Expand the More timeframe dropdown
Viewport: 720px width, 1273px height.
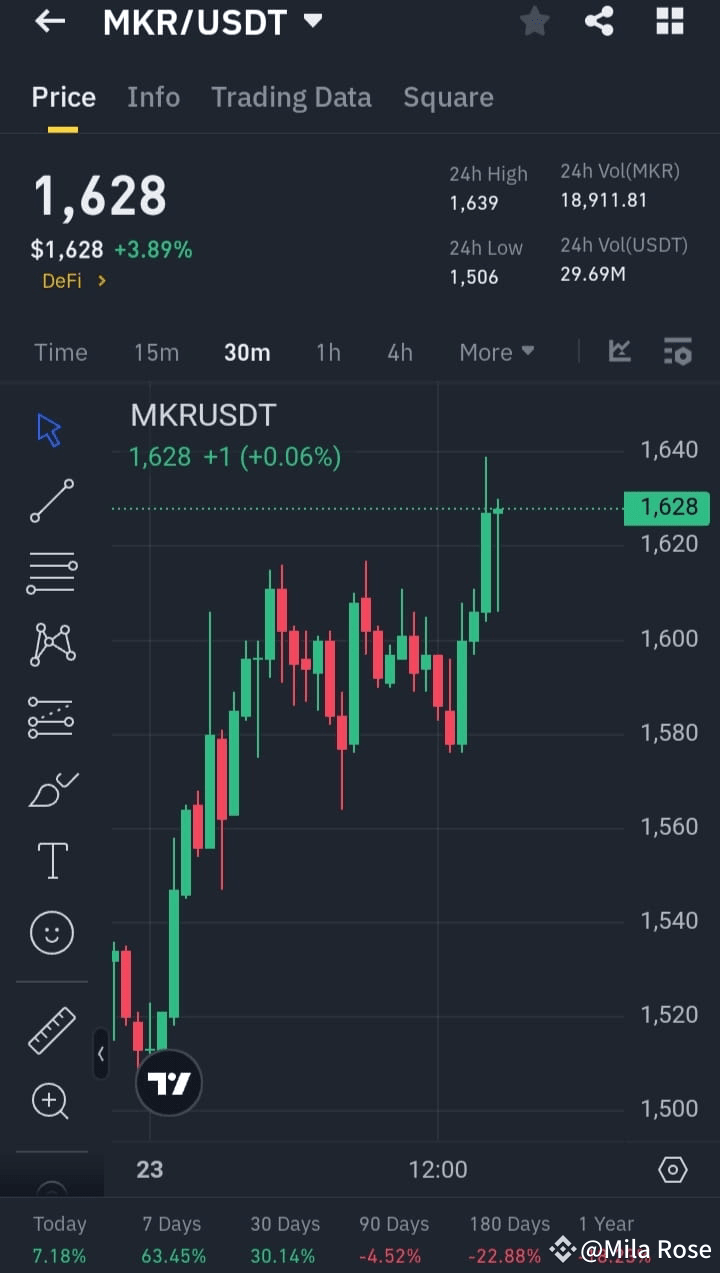[496, 352]
